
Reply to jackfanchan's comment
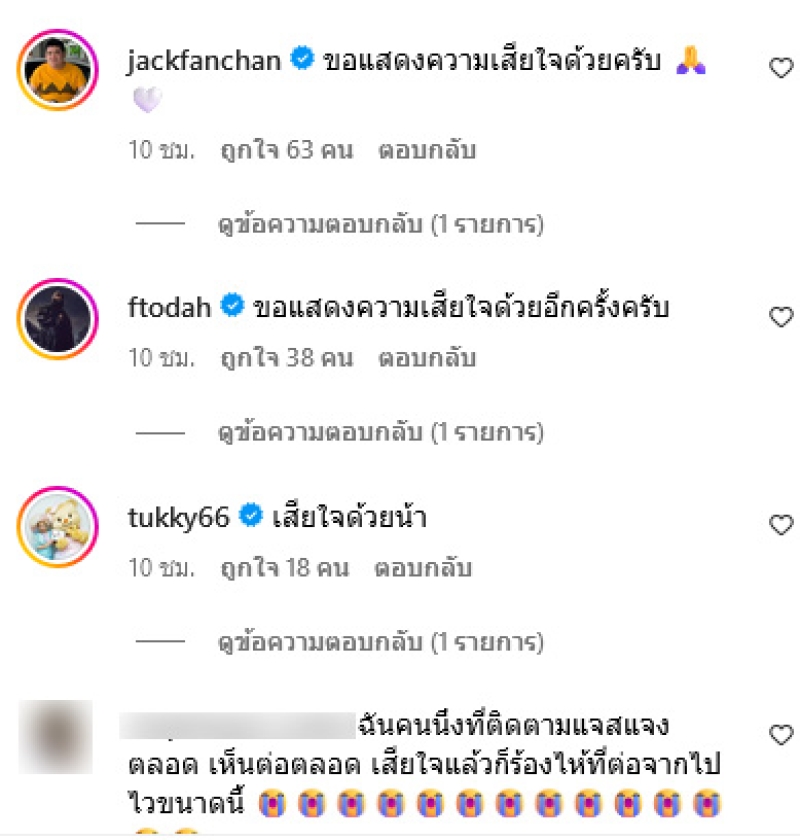pos(426,151)
